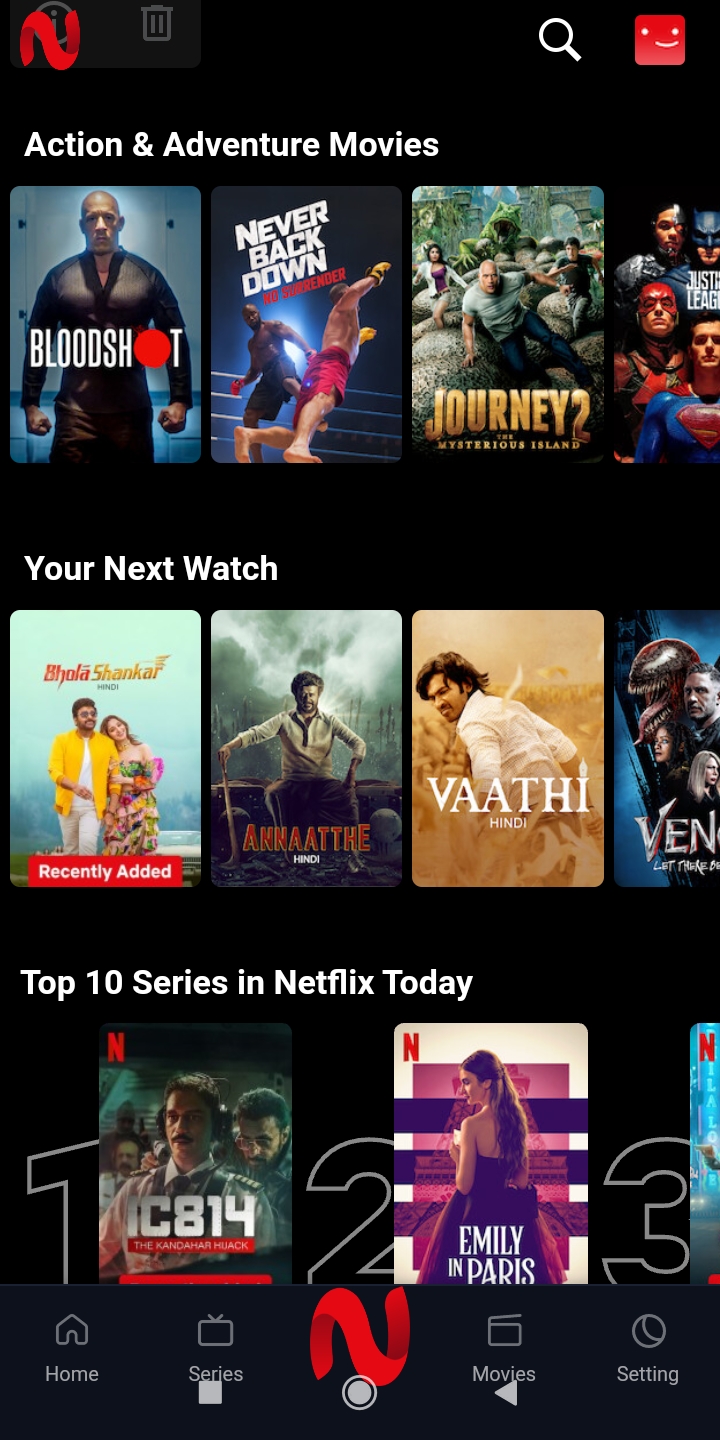Open Bhola Shankar in Your Next Watch
This screenshot has height=1440, width=720.
pyautogui.click(x=105, y=748)
